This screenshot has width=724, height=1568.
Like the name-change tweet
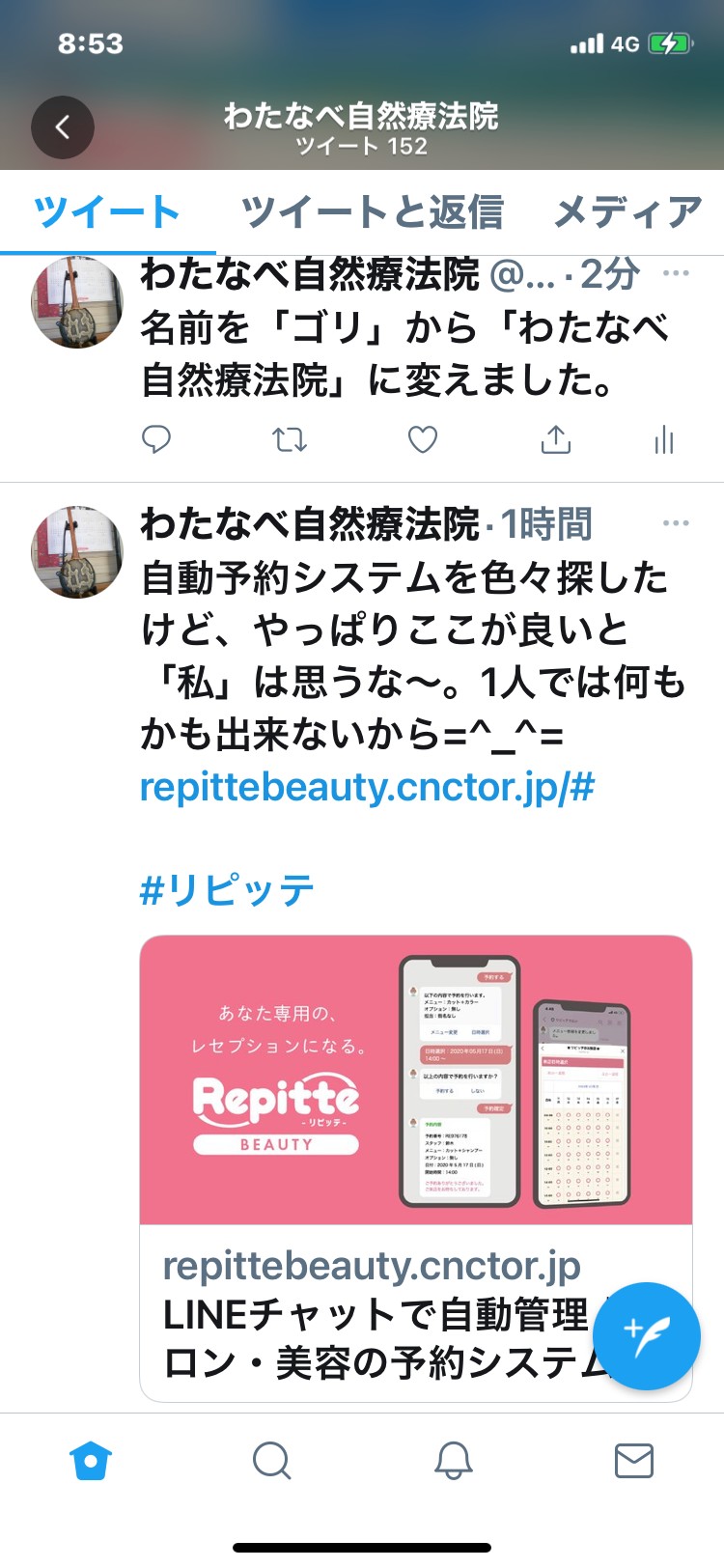pos(423,440)
